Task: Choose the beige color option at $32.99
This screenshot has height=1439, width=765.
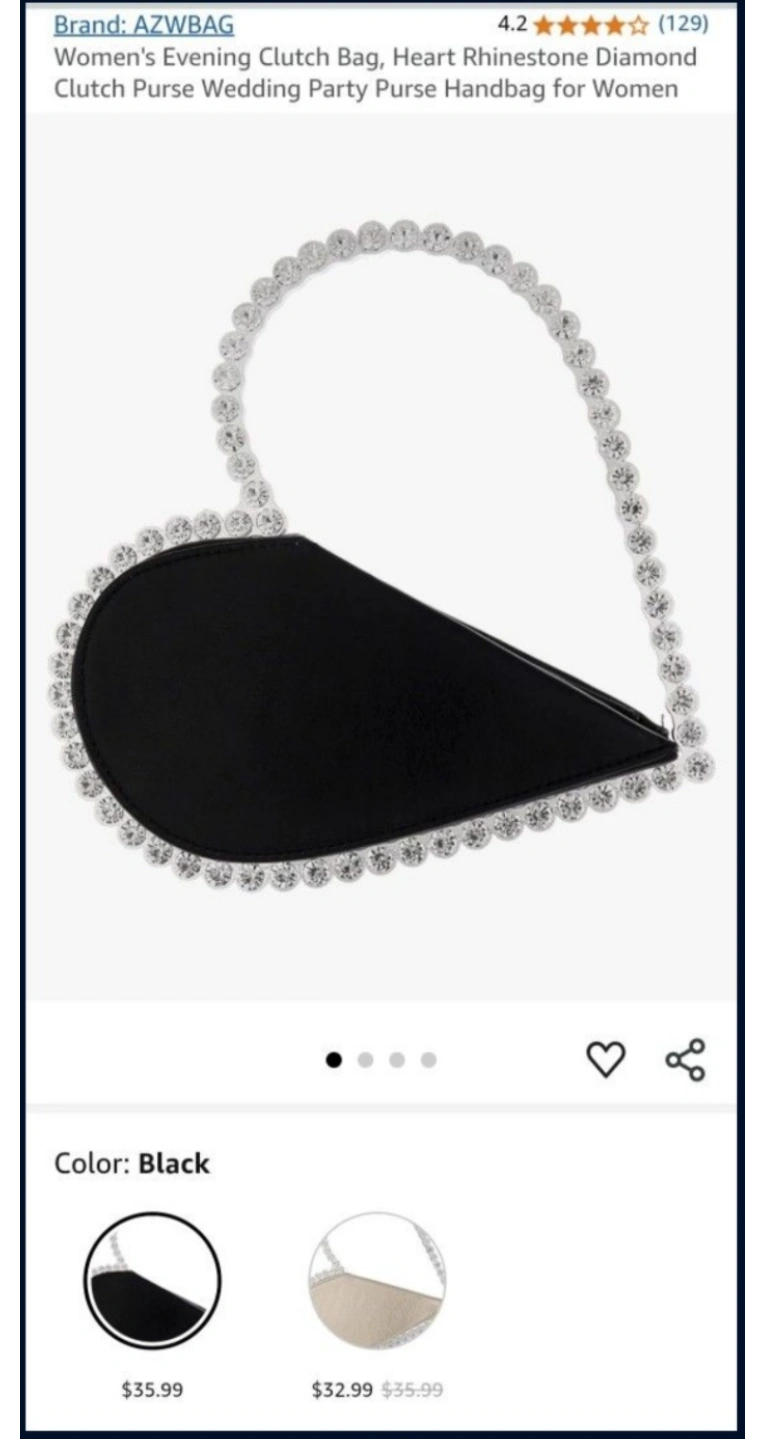Action: tap(377, 1281)
